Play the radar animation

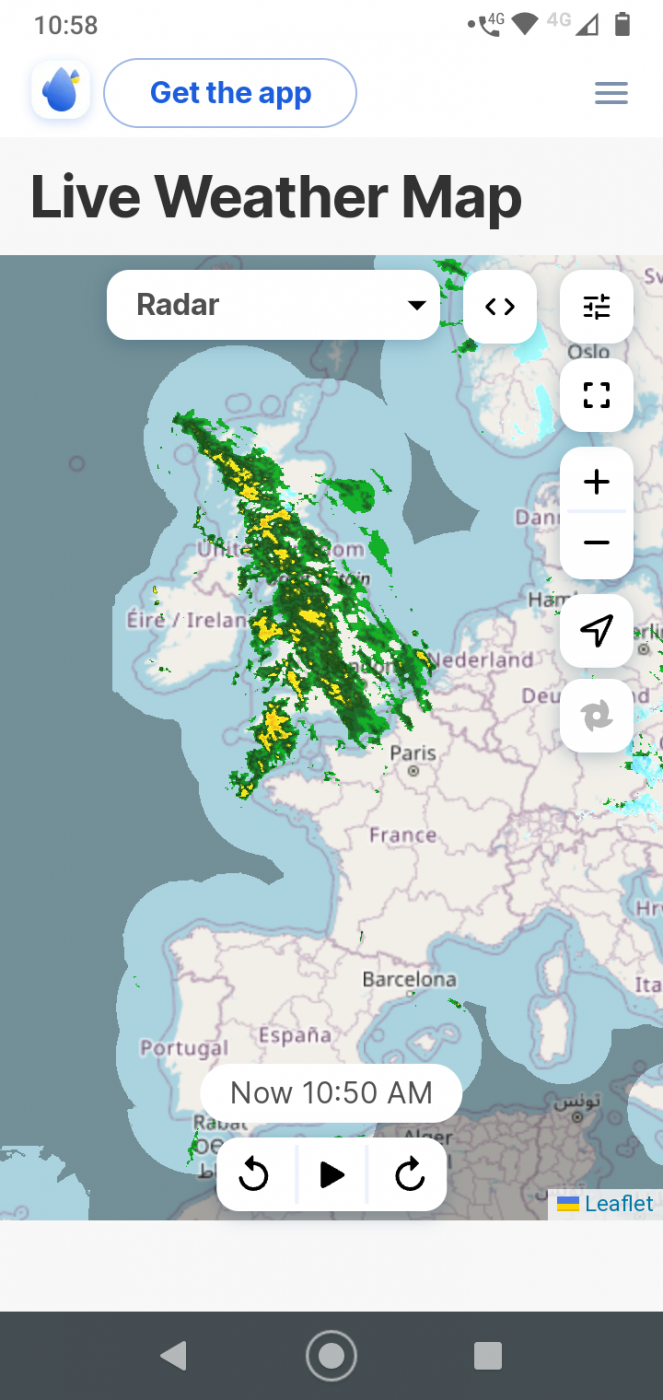click(332, 1175)
